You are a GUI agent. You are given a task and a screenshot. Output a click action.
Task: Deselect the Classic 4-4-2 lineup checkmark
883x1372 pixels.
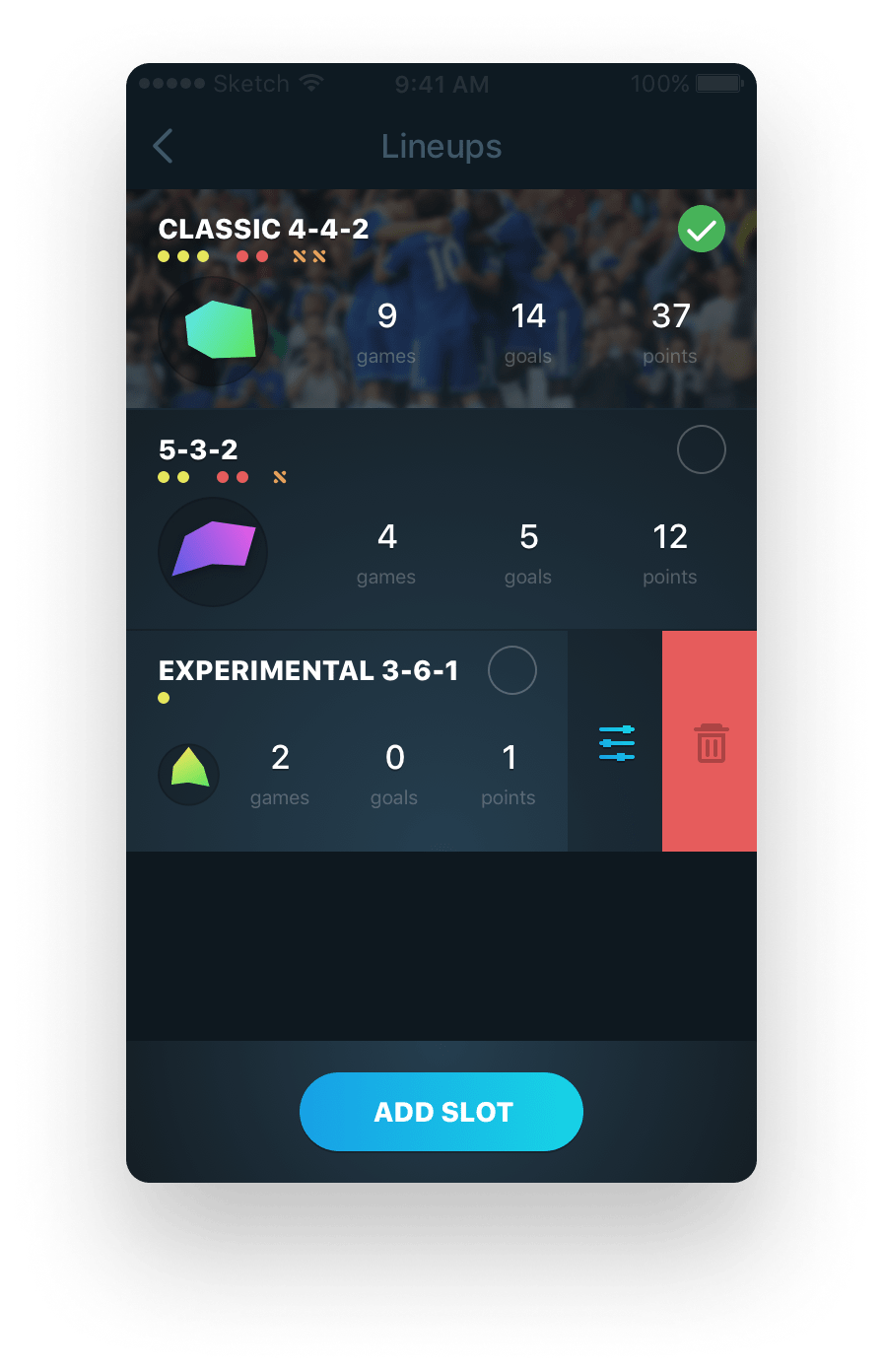point(702,231)
